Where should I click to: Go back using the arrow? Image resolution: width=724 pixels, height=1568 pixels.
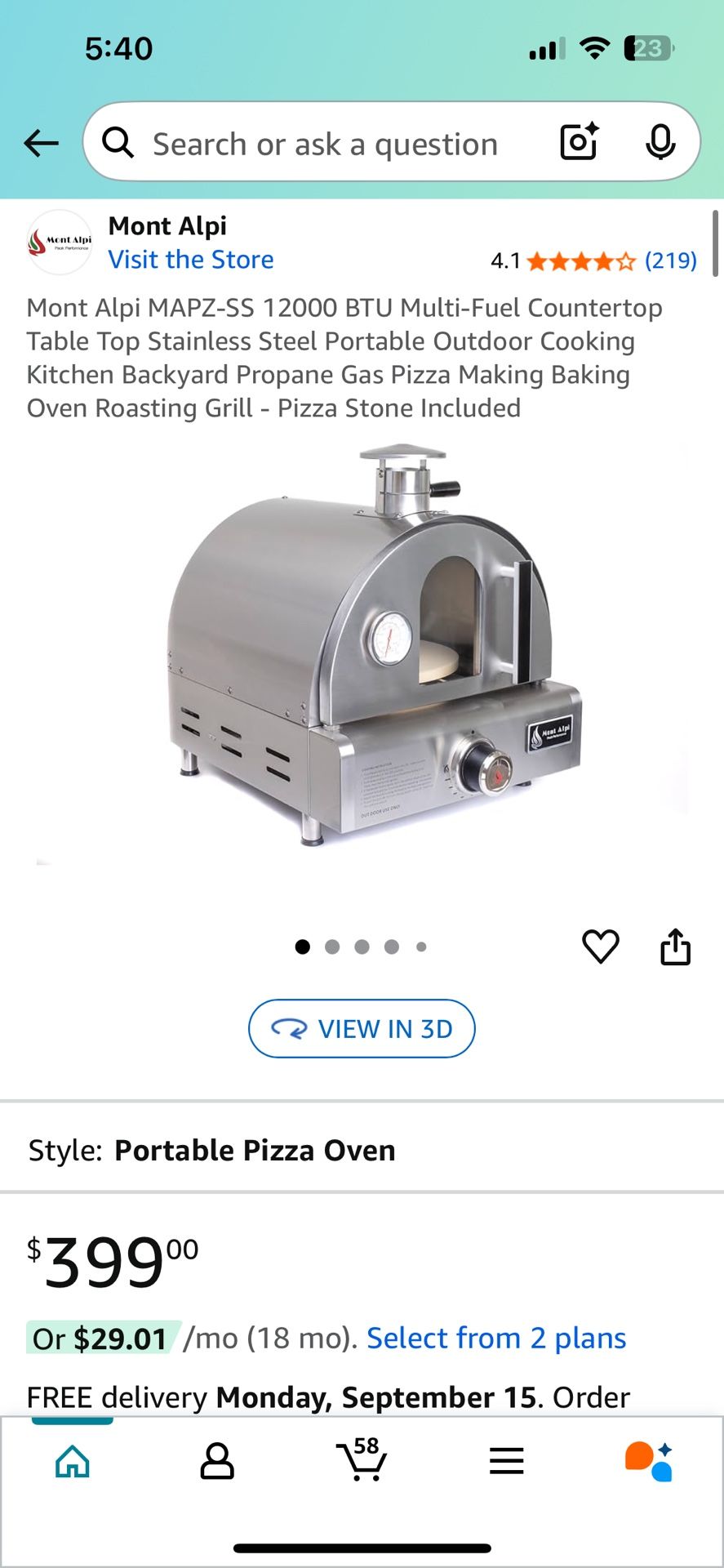41,144
